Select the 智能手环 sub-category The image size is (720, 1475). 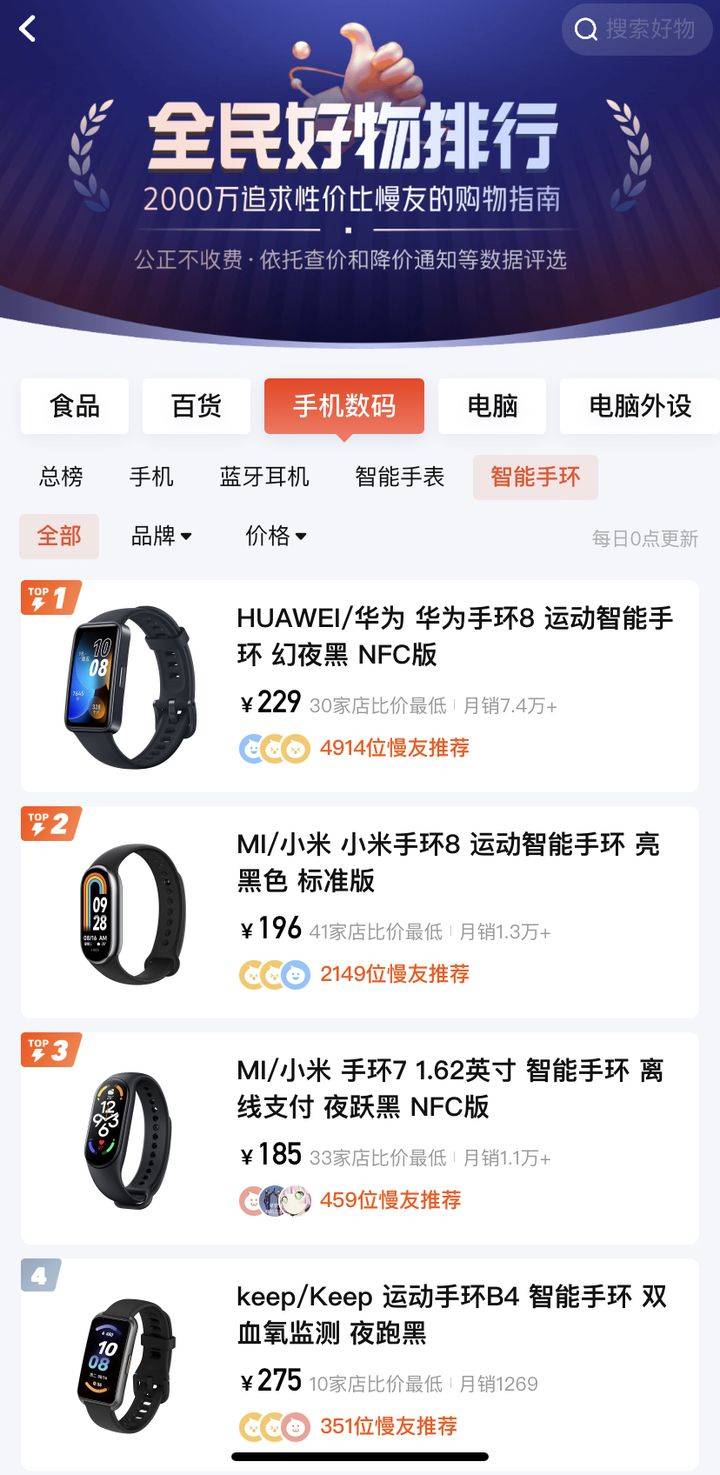pos(535,477)
